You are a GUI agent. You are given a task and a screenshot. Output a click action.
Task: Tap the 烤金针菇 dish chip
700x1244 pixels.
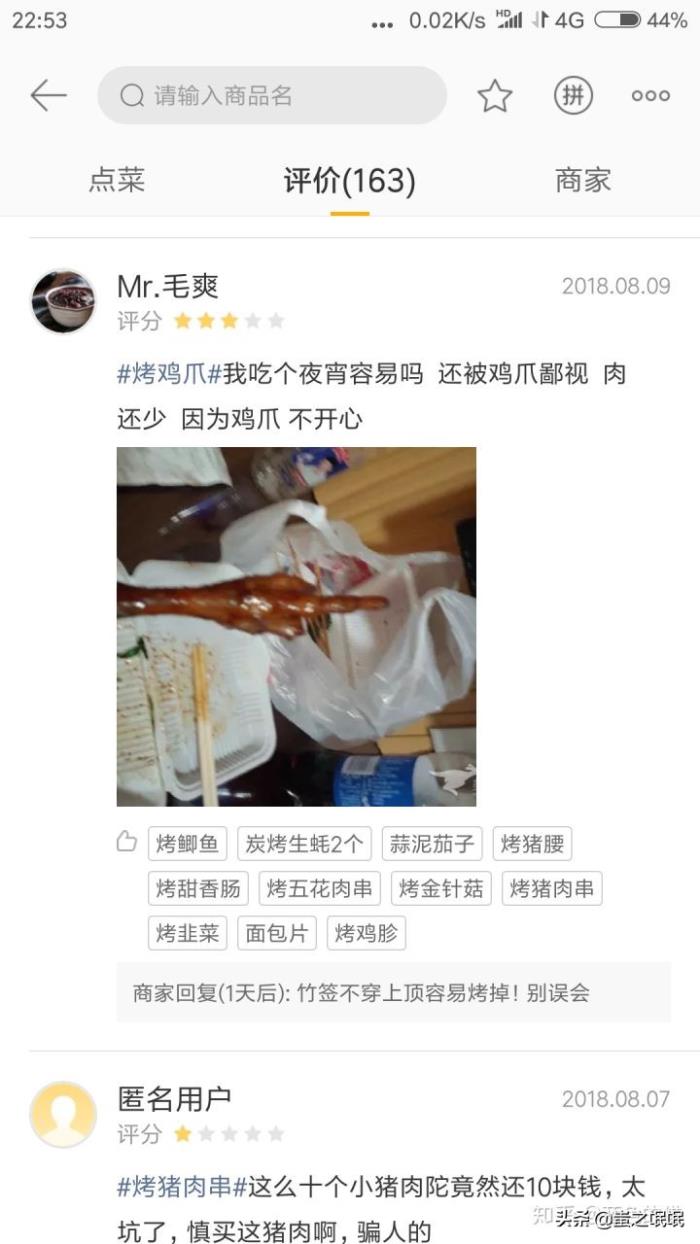pos(440,889)
